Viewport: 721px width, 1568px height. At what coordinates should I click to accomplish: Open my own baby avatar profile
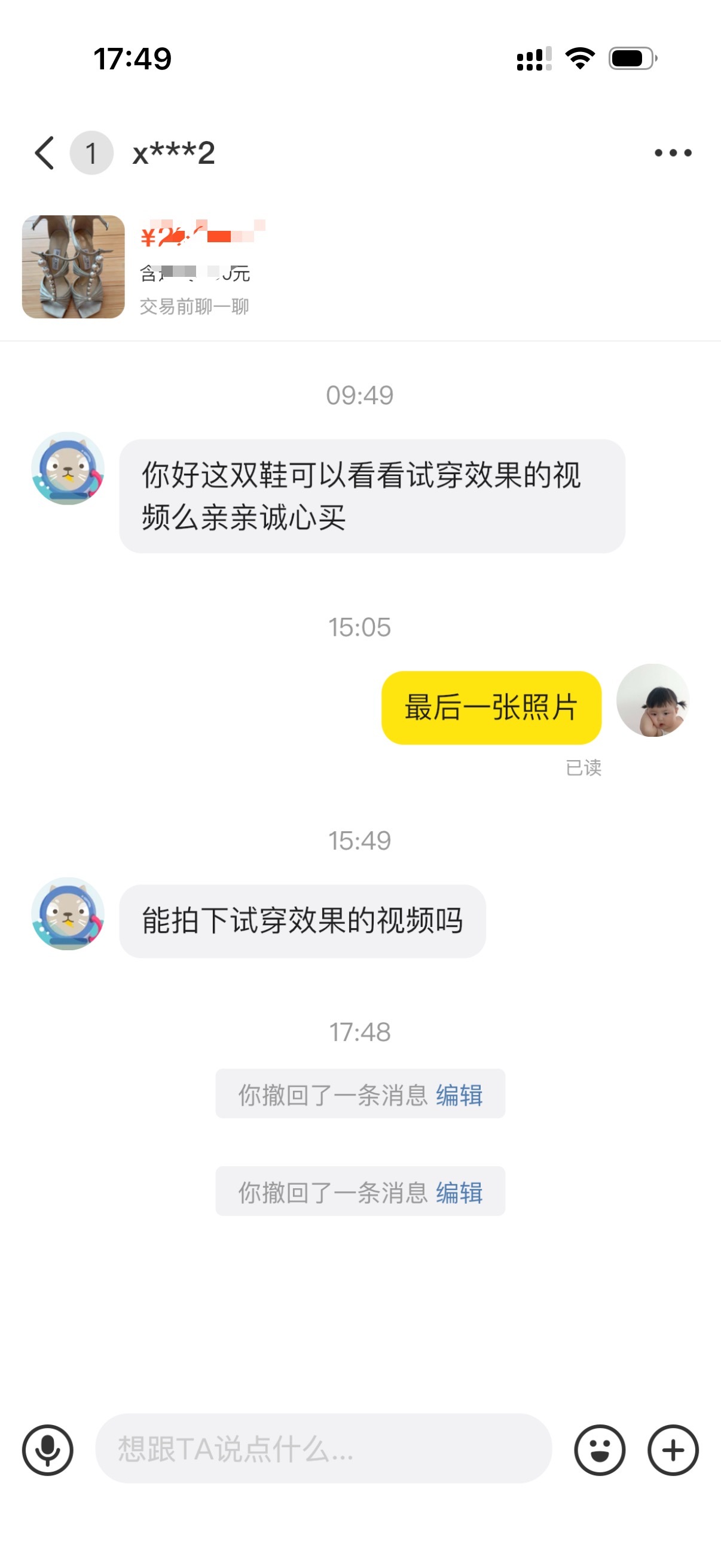(x=652, y=700)
